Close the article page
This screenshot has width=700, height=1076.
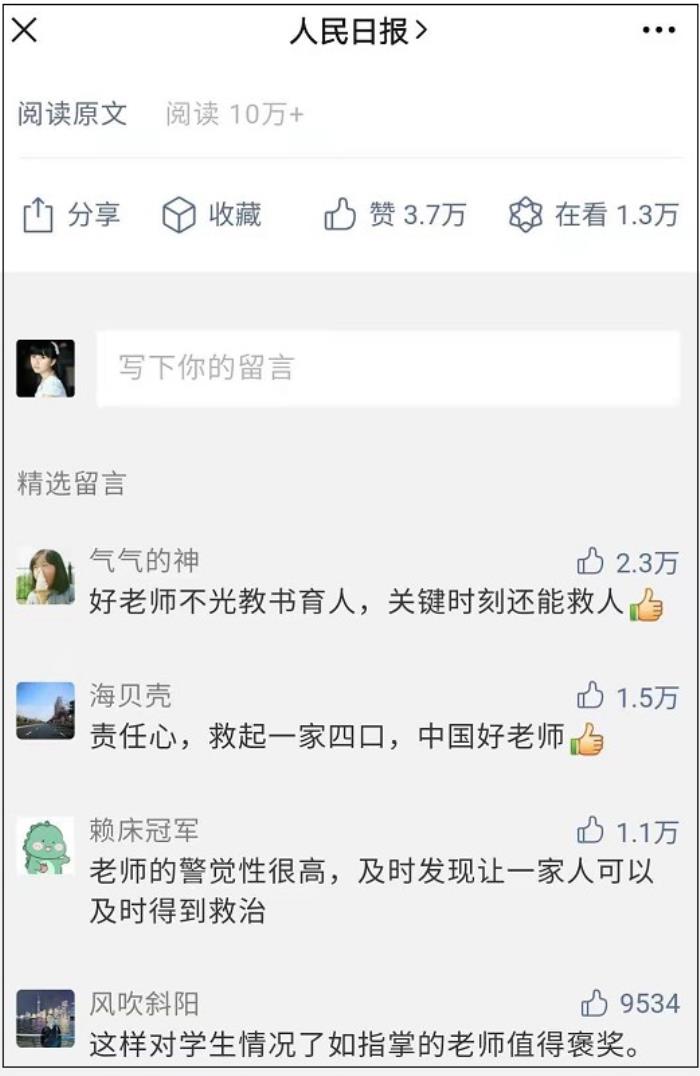[x=25, y=31]
